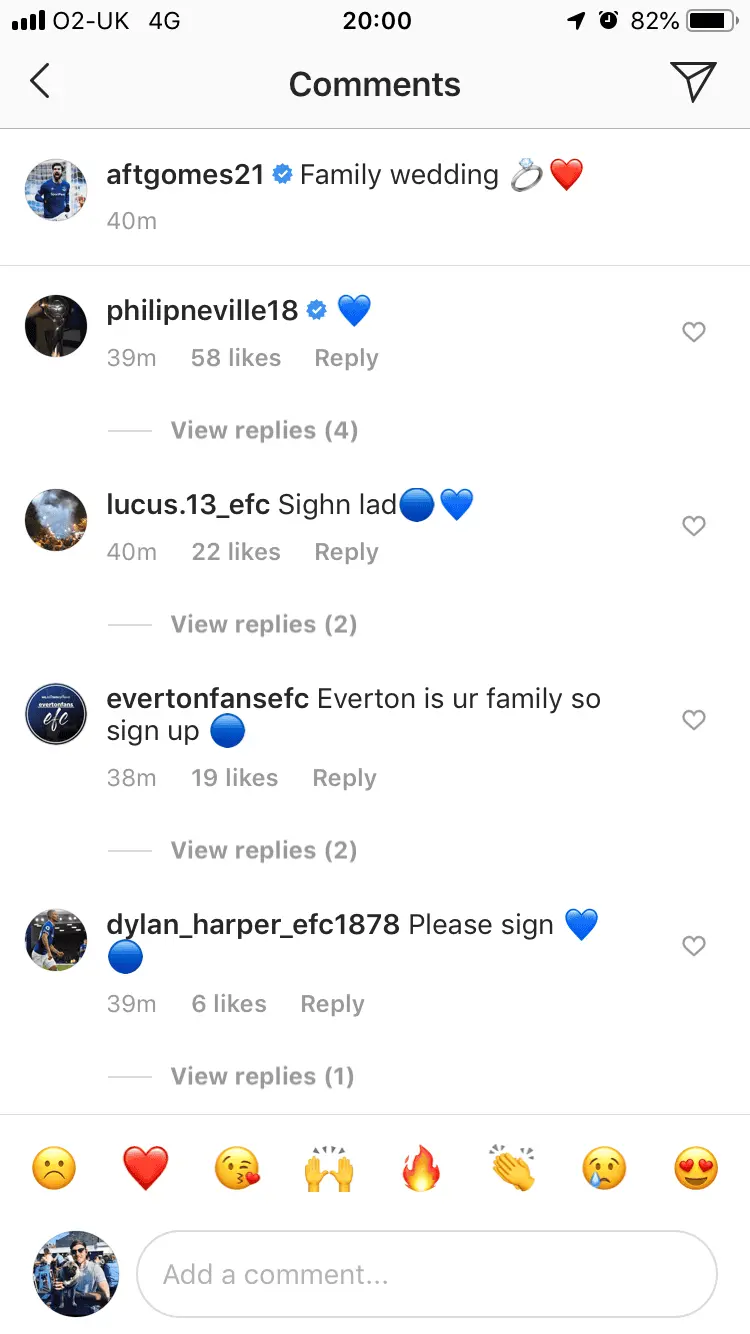
Task: Tap the Add a comment field
Action: [427, 1274]
